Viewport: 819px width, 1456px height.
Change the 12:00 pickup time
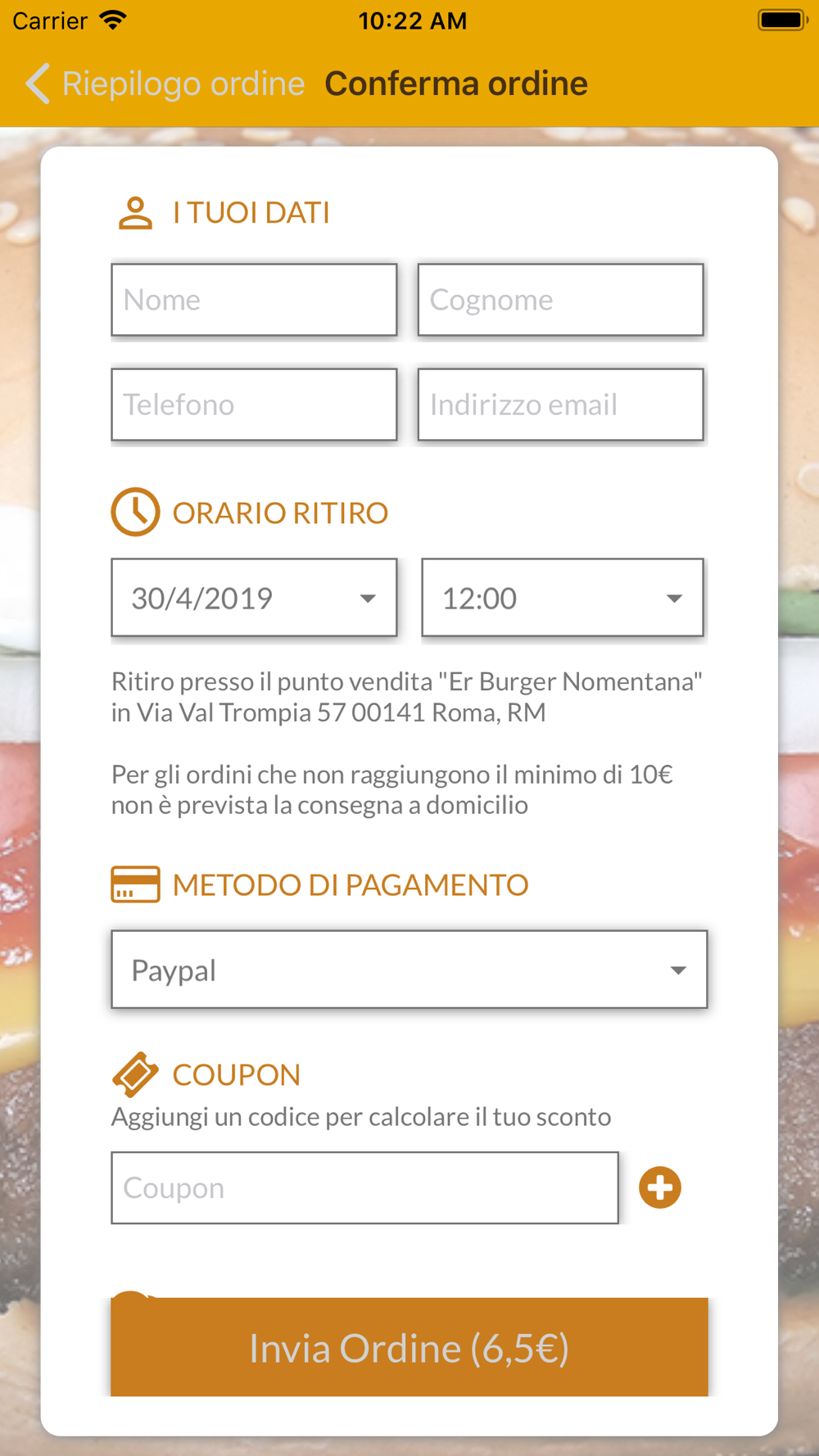(x=562, y=598)
